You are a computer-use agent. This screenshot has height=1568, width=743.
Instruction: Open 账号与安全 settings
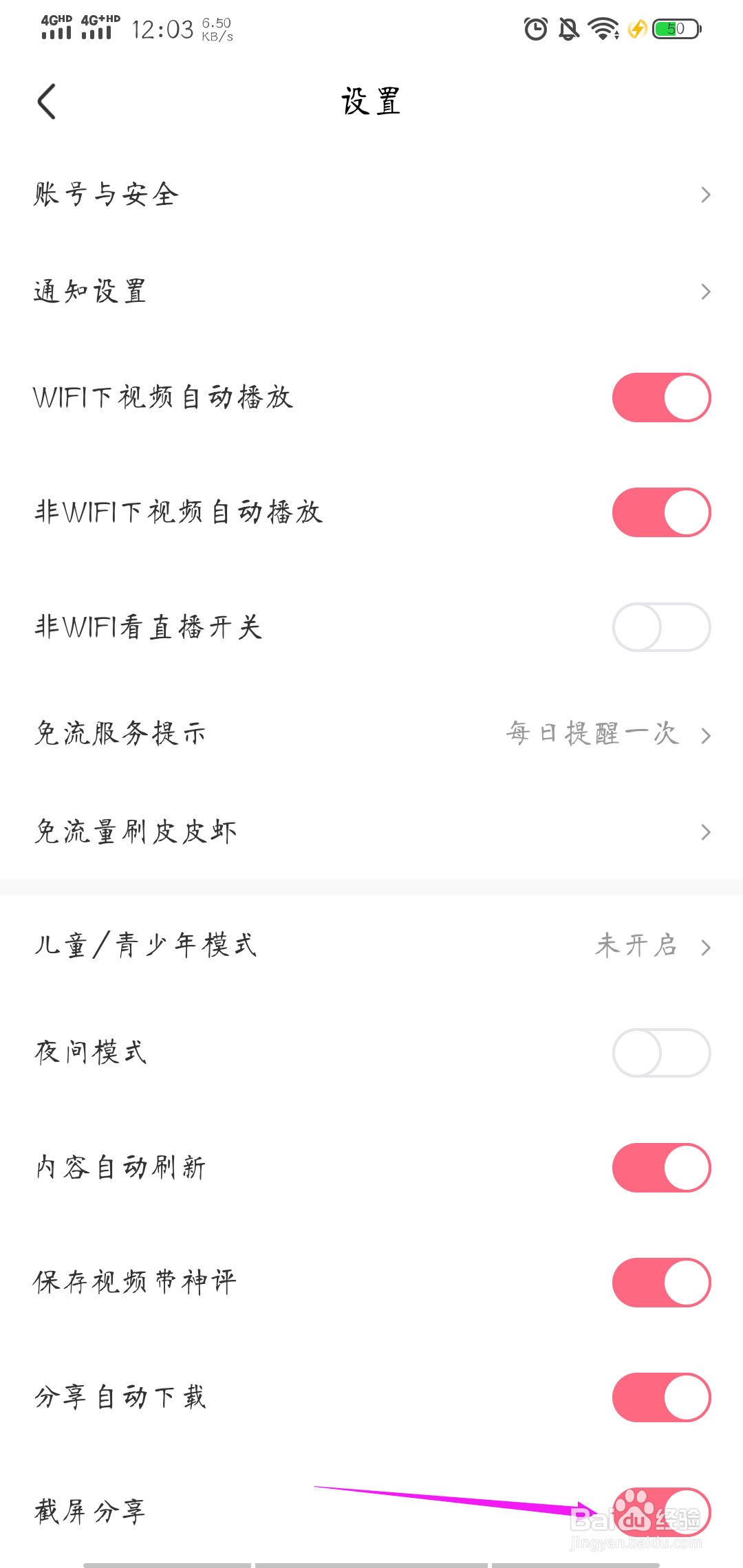[371, 195]
